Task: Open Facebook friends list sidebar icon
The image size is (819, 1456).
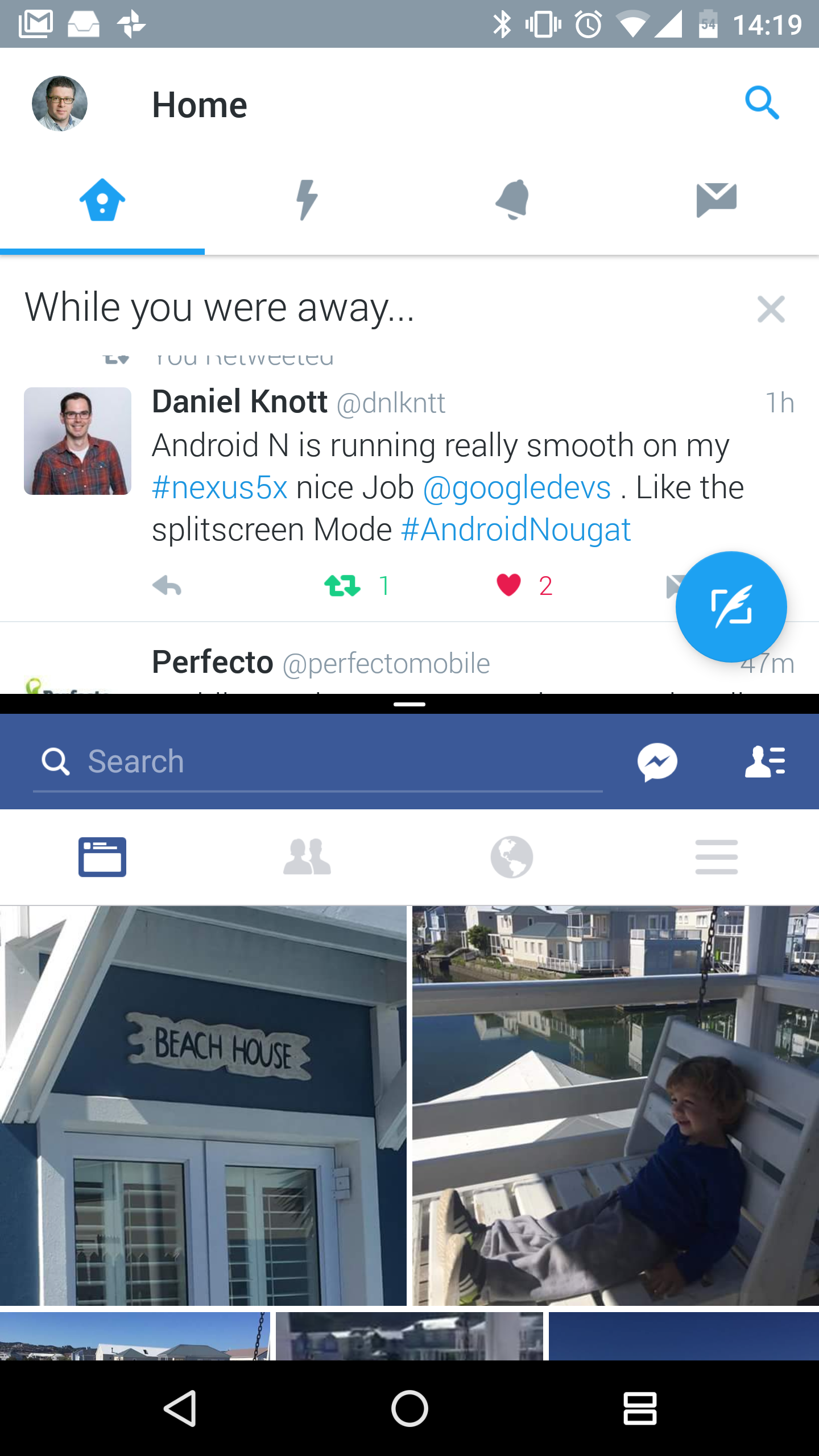Action: [x=765, y=762]
